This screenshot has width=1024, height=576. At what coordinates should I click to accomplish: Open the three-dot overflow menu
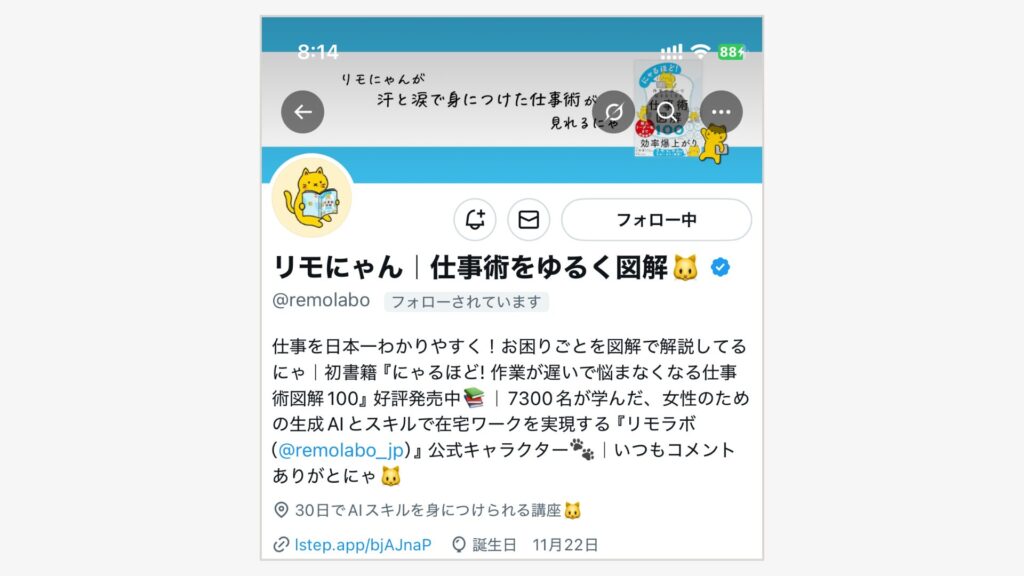pos(721,112)
